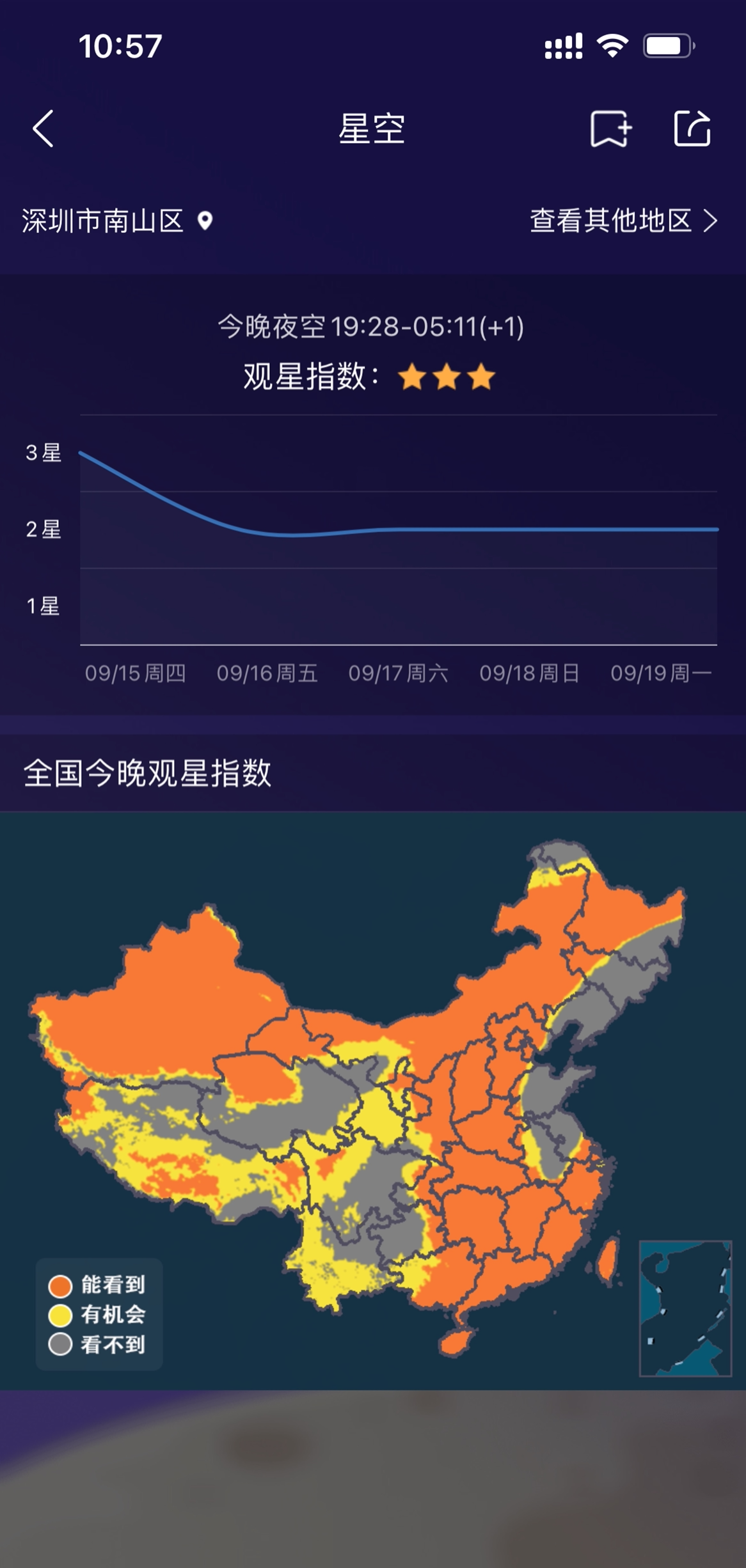Go back using the top-left arrow
Screen dimensions: 746x1568
[43, 129]
